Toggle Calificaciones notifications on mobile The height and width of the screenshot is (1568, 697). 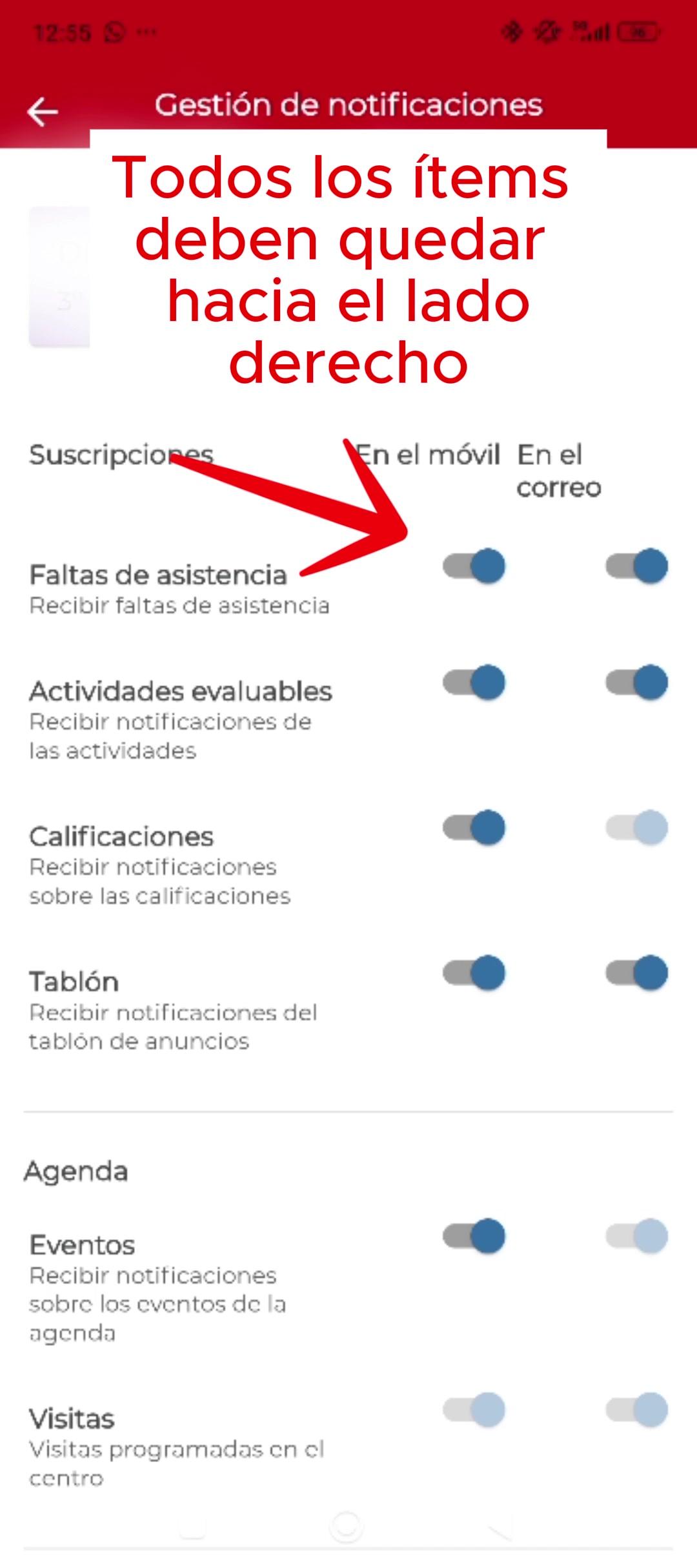[x=474, y=828]
